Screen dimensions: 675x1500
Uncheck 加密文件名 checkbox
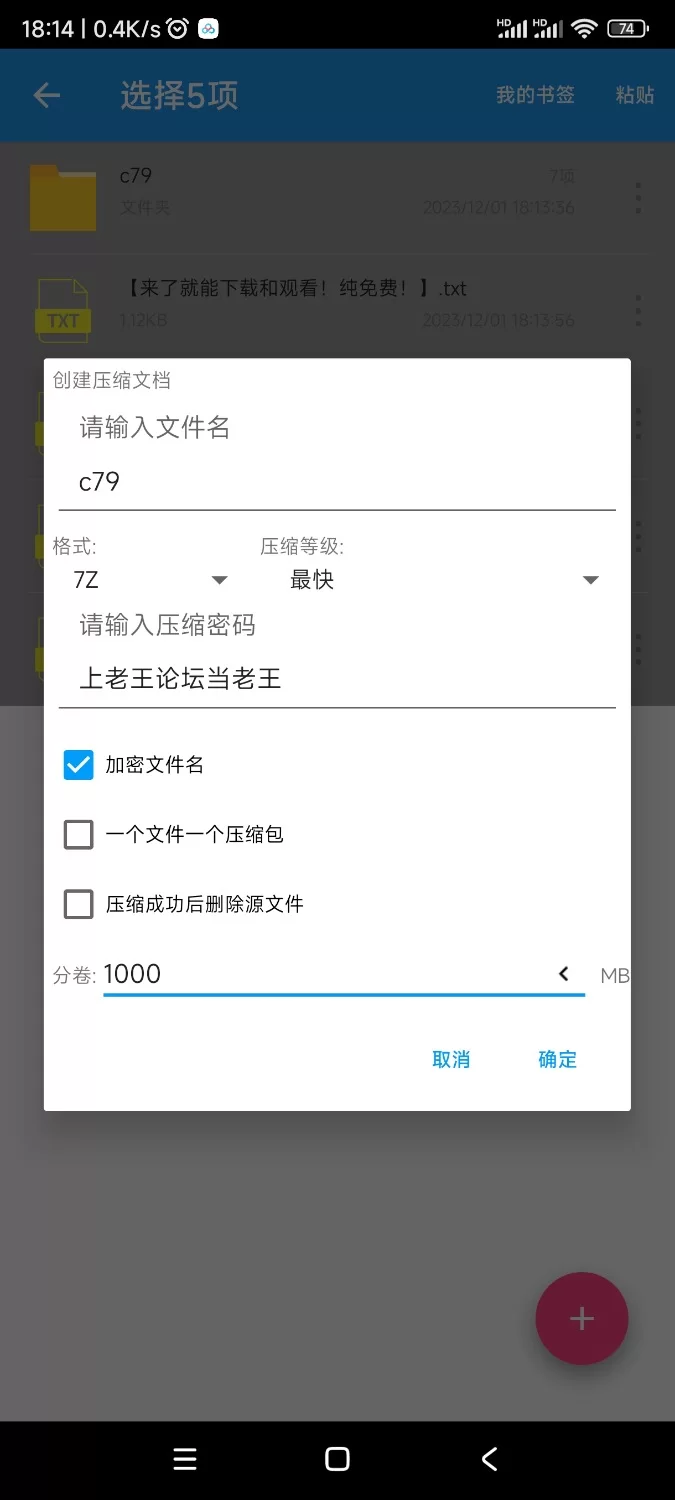point(78,765)
